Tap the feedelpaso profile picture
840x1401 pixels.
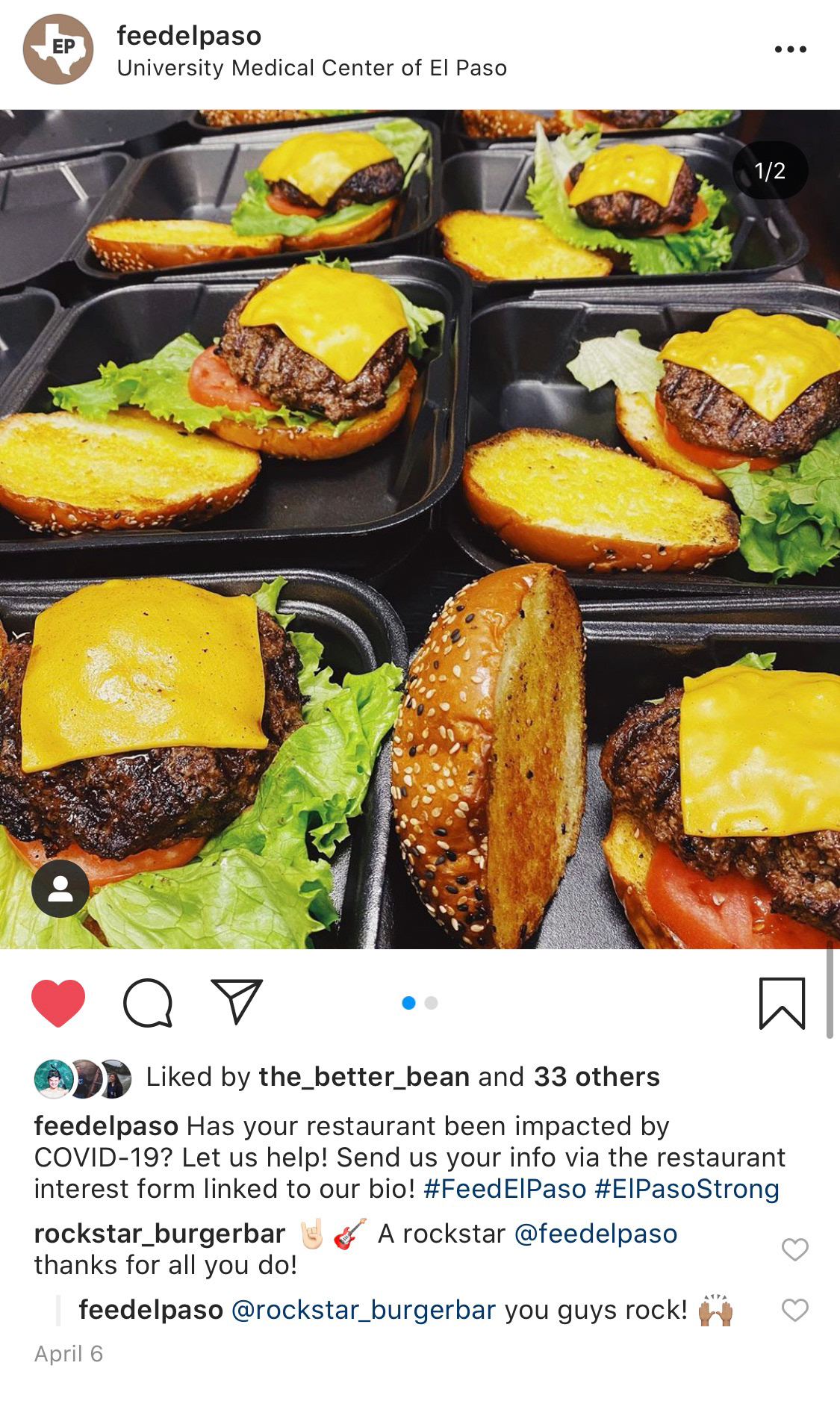click(58, 49)
